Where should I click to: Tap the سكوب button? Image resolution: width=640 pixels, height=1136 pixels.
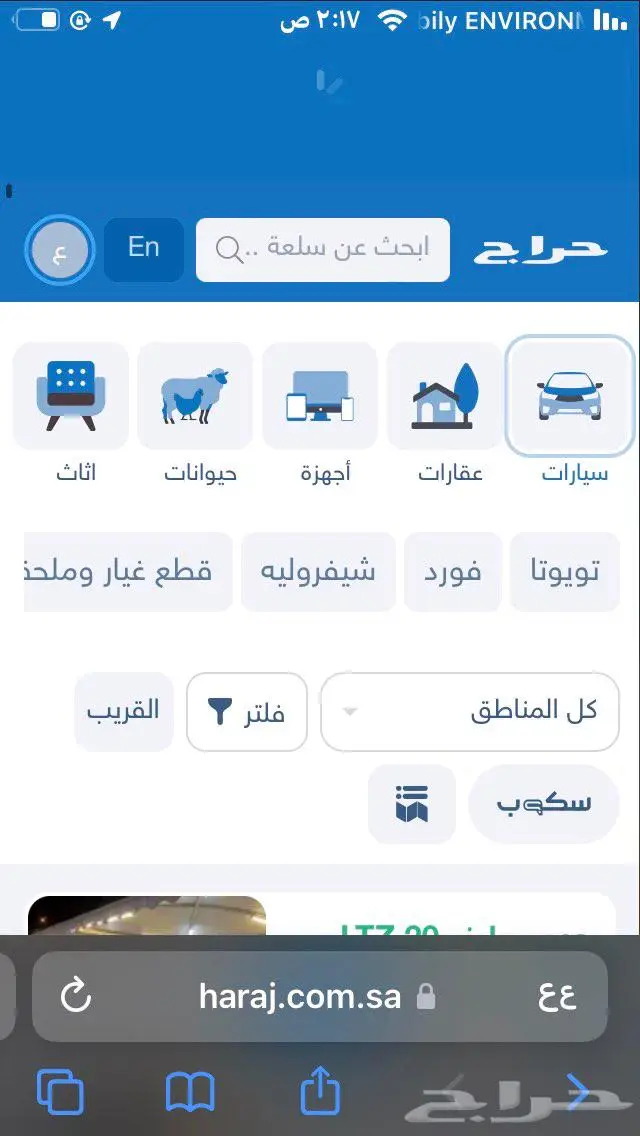click(543, 804)
